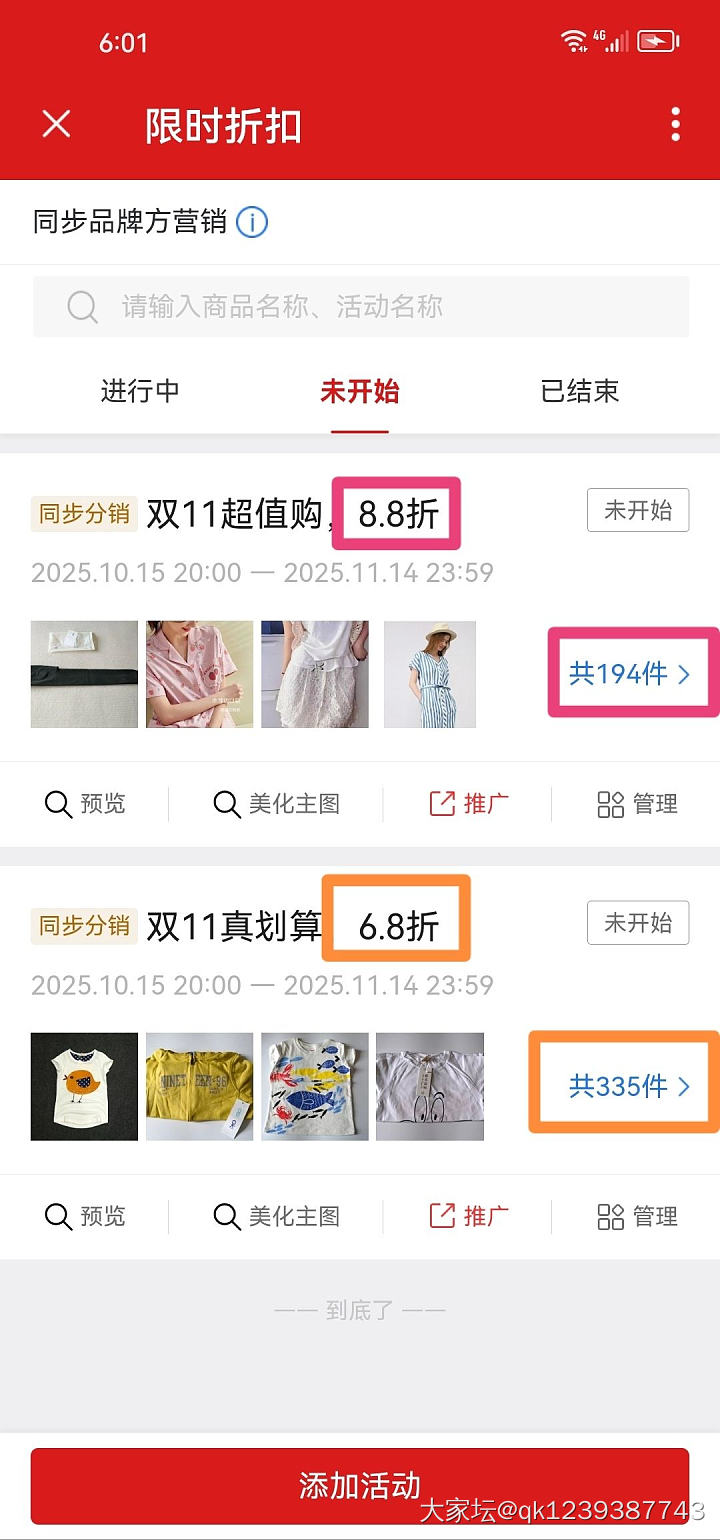Click the 推广 promote icon for 双11超值购
Viewport: 720px width, 1540px height.
pos(470,803)
